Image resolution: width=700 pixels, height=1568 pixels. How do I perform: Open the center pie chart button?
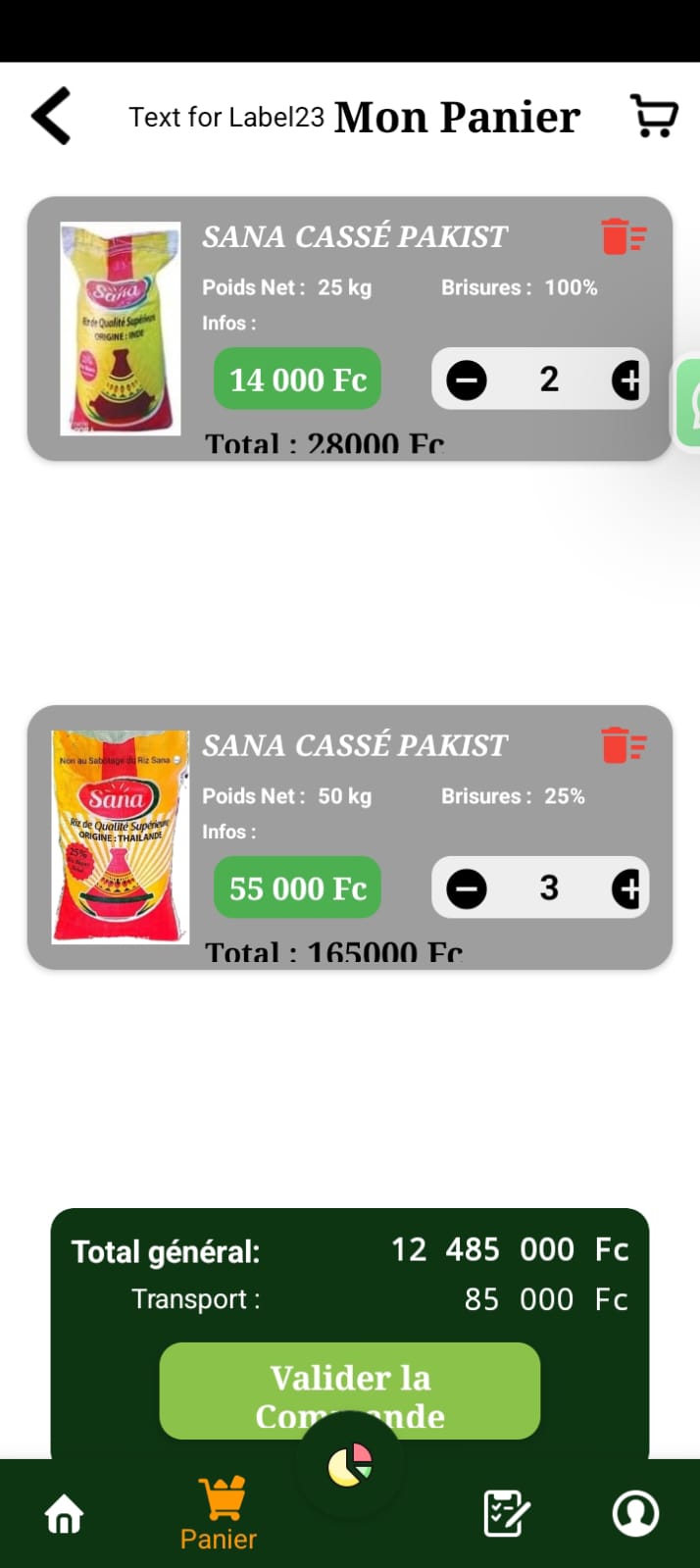350,1467
